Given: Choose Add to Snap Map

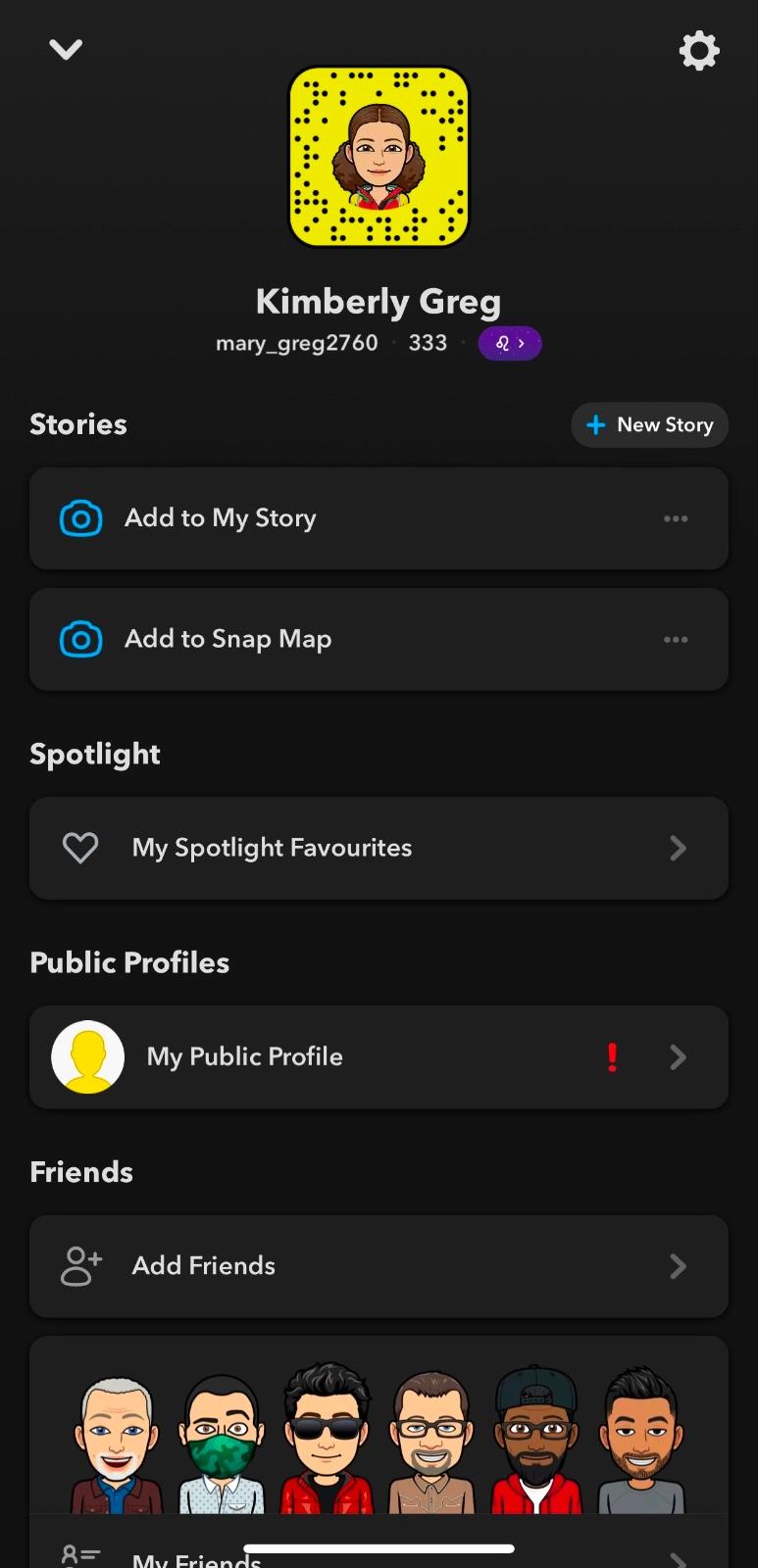Looking at the screenshot, I should (x=227, y=639).
